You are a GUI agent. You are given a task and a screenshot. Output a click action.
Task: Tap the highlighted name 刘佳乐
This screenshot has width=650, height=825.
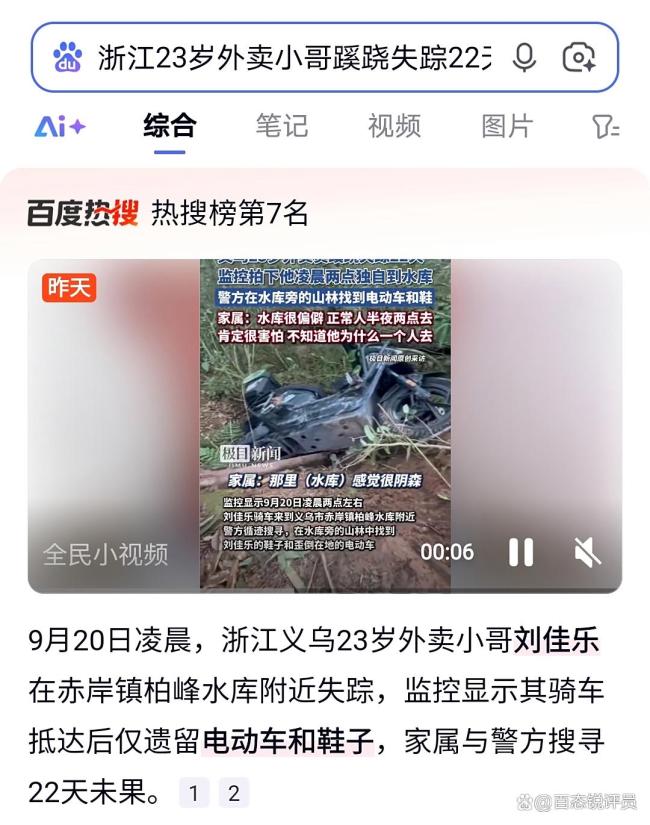point(556,640)
